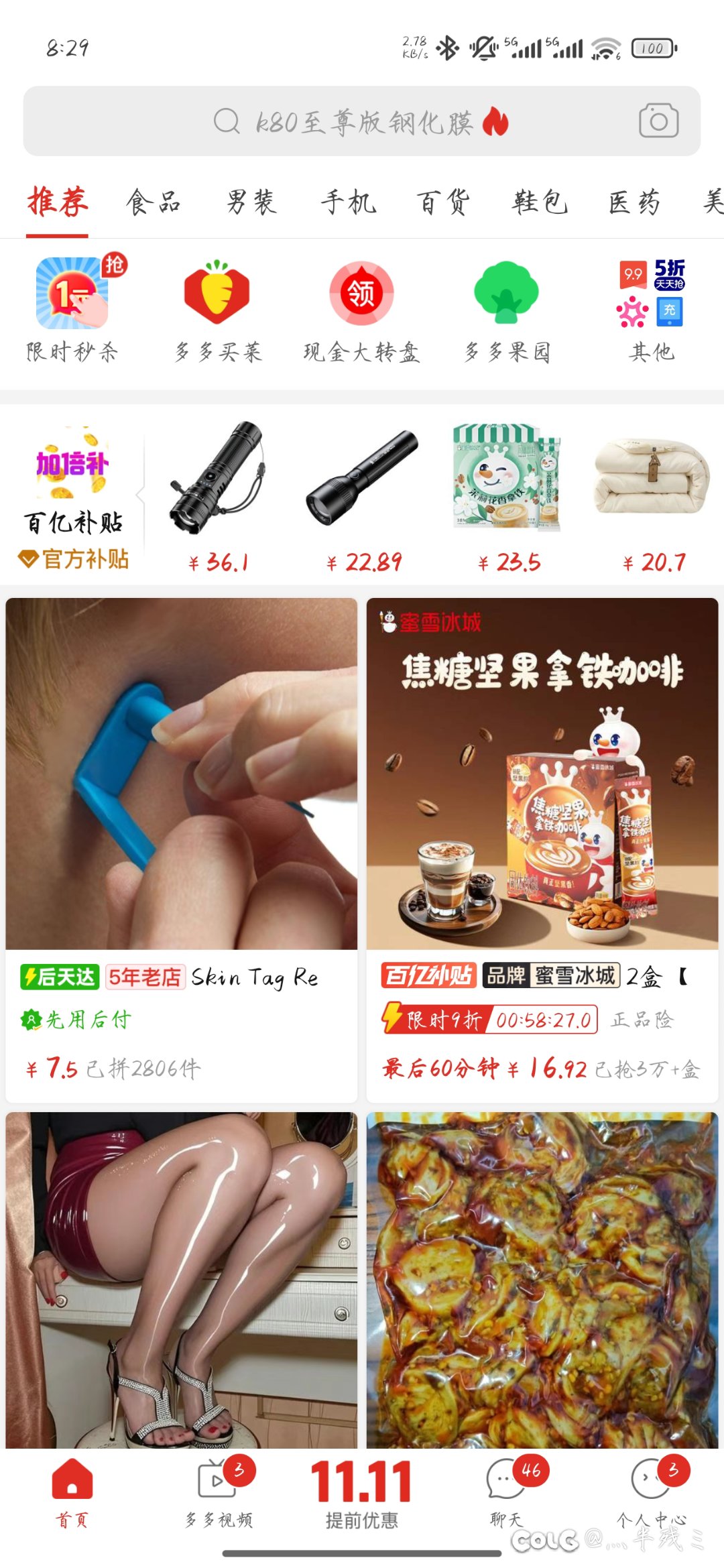Tap the search box for k80至尊版钢化膜
Screen dimensions: 724x1568
tap(362, 122)
